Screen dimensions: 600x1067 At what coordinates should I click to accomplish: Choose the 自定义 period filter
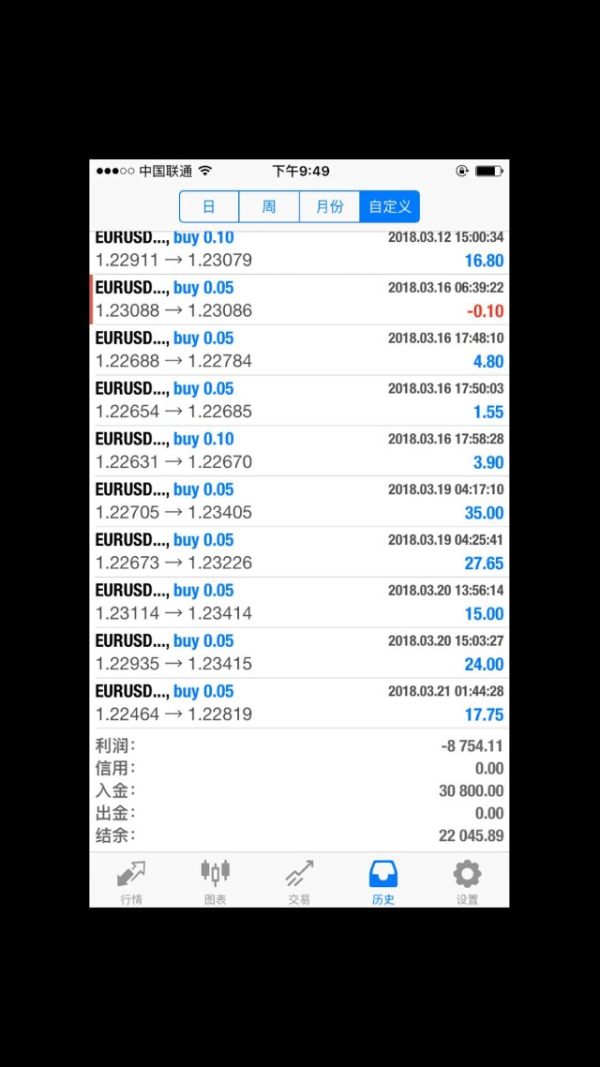(389, 207)
